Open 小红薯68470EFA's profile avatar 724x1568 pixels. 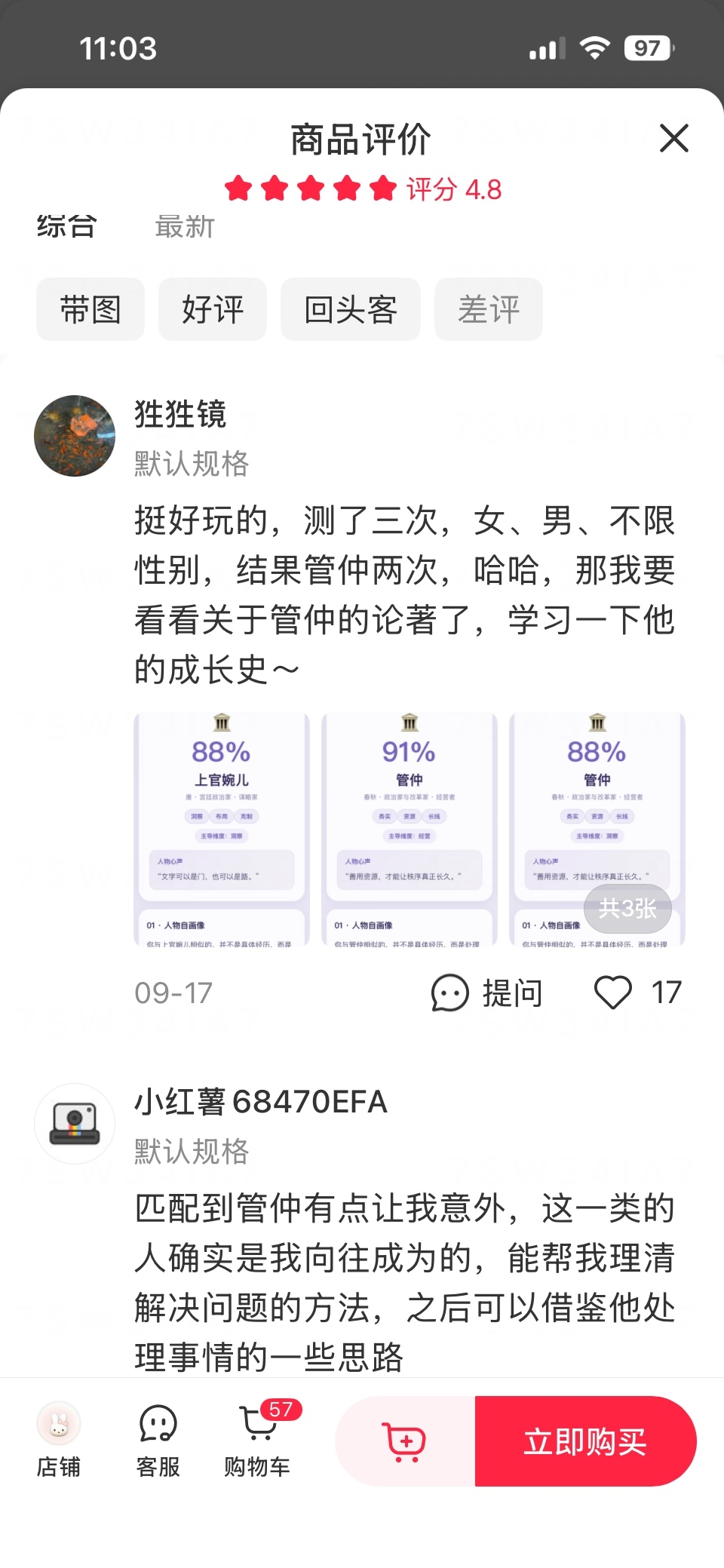pyautogui.click(x=75, y=1124)
